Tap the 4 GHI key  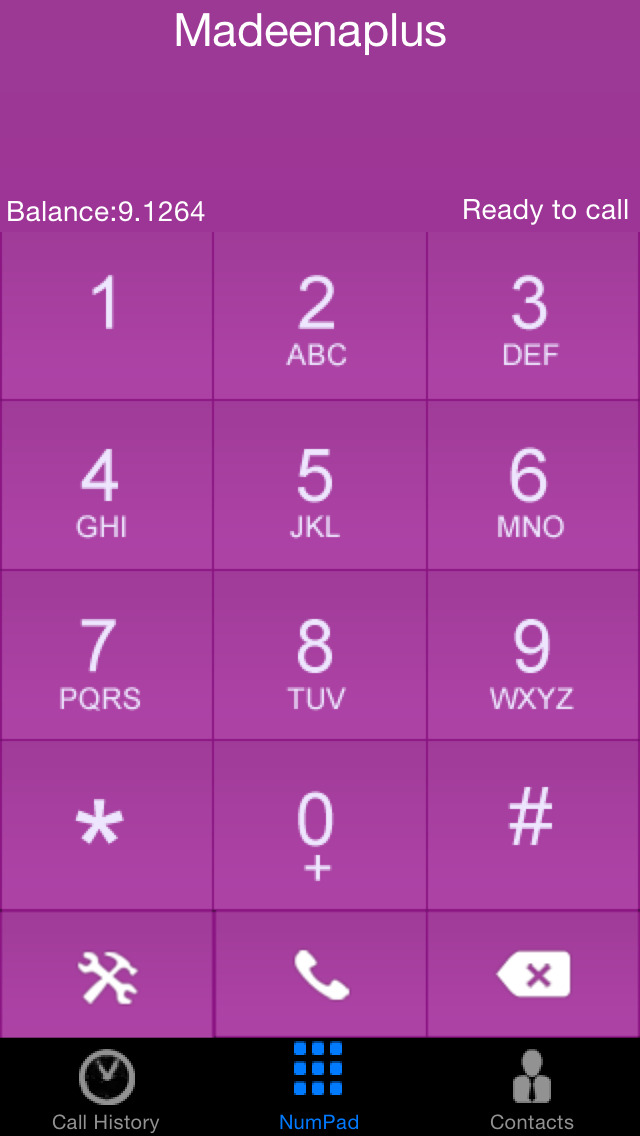click(x=106, y=486)
